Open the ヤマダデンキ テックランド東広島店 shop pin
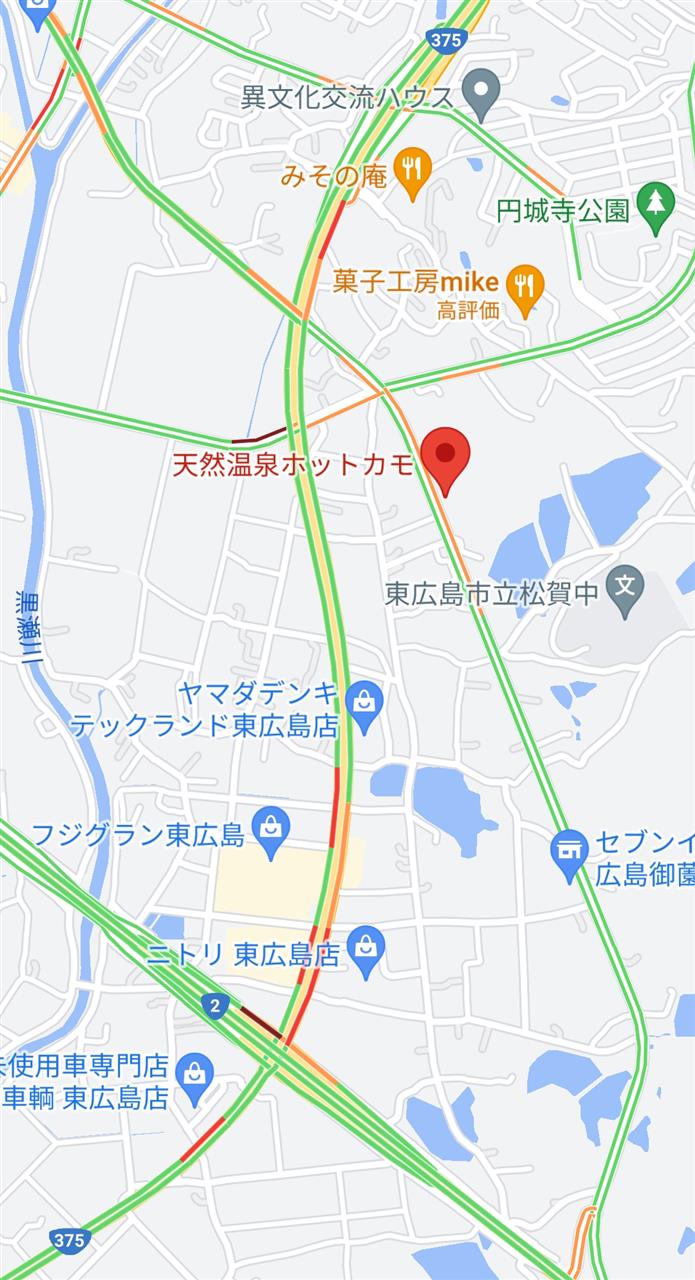Screen dimensions: 695x1280 (x=366, y=707)
